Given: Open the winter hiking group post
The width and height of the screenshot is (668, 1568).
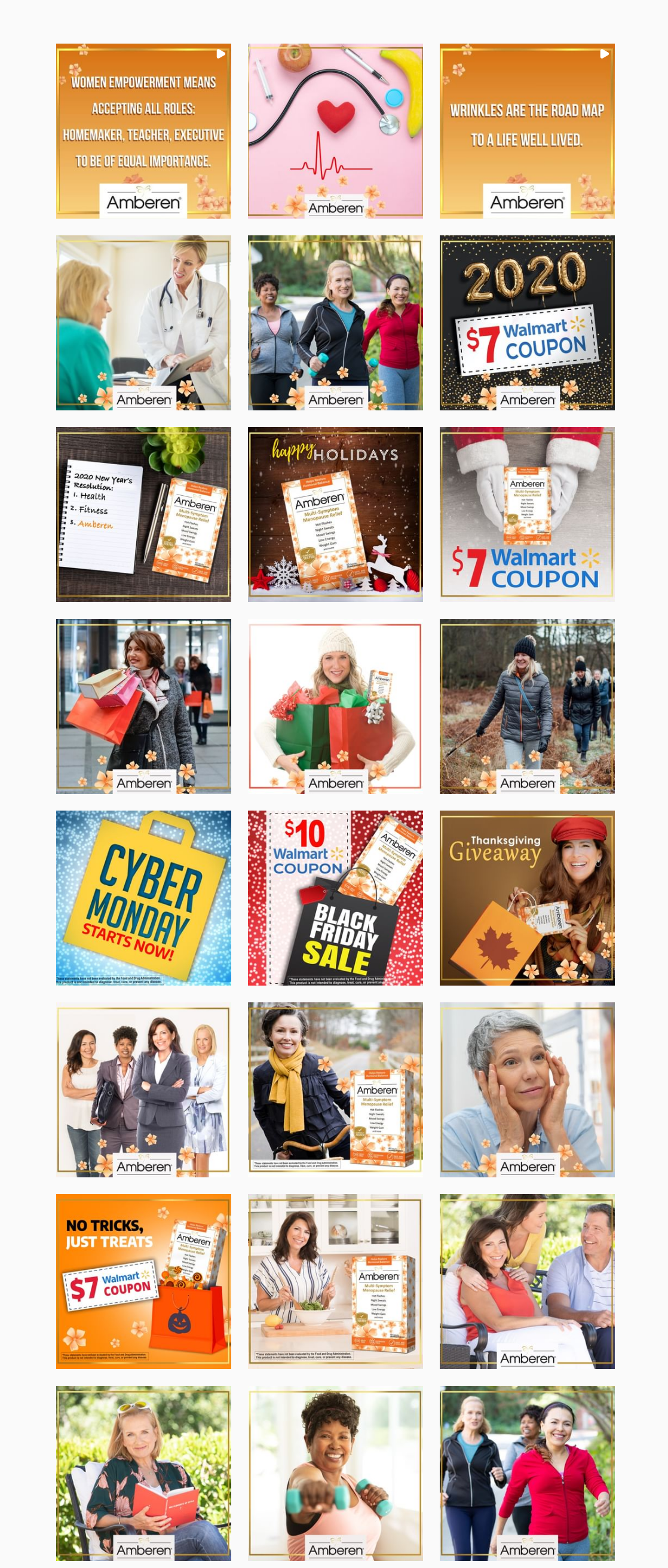Looking at the screenshot, I should [527, 706].
